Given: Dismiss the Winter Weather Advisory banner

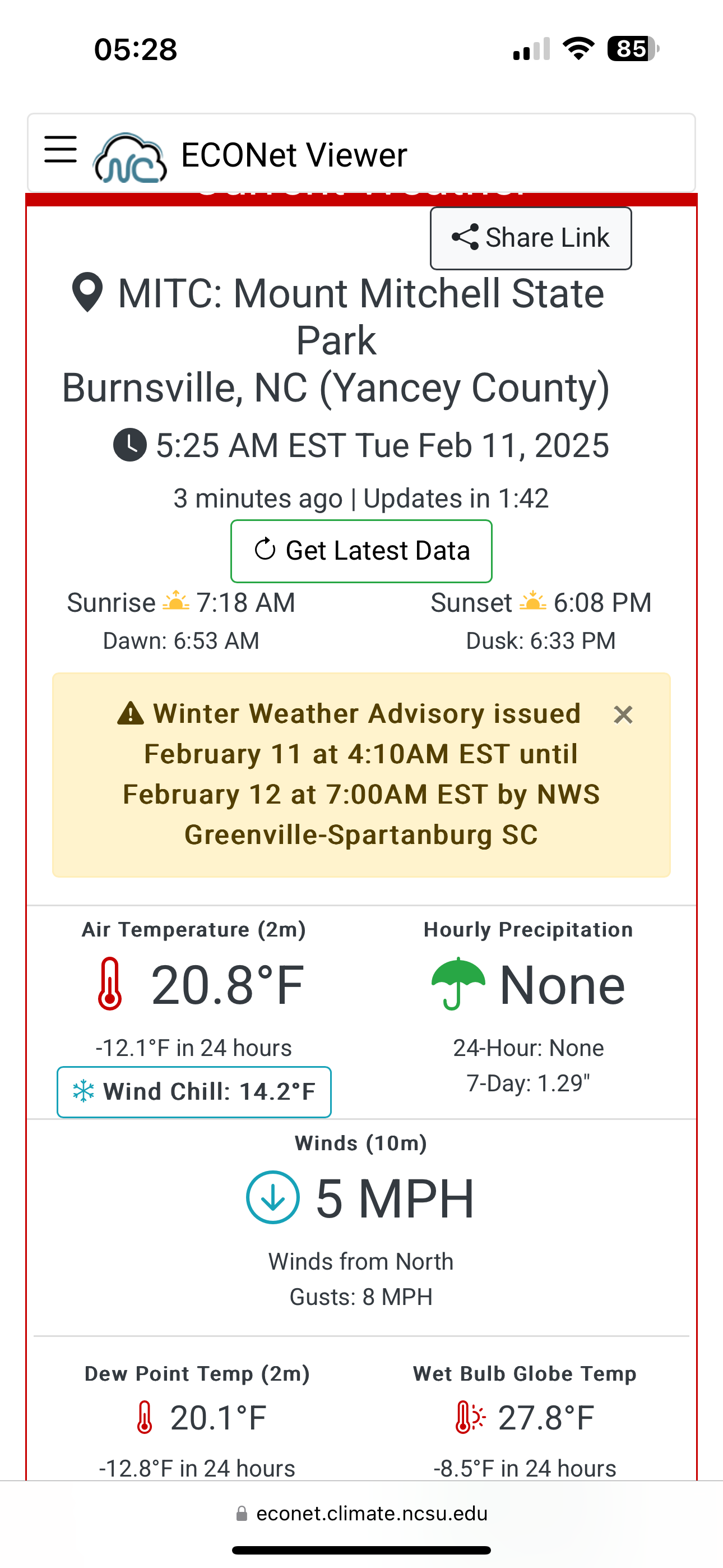Looking at the screenshot, I should 623,714.
